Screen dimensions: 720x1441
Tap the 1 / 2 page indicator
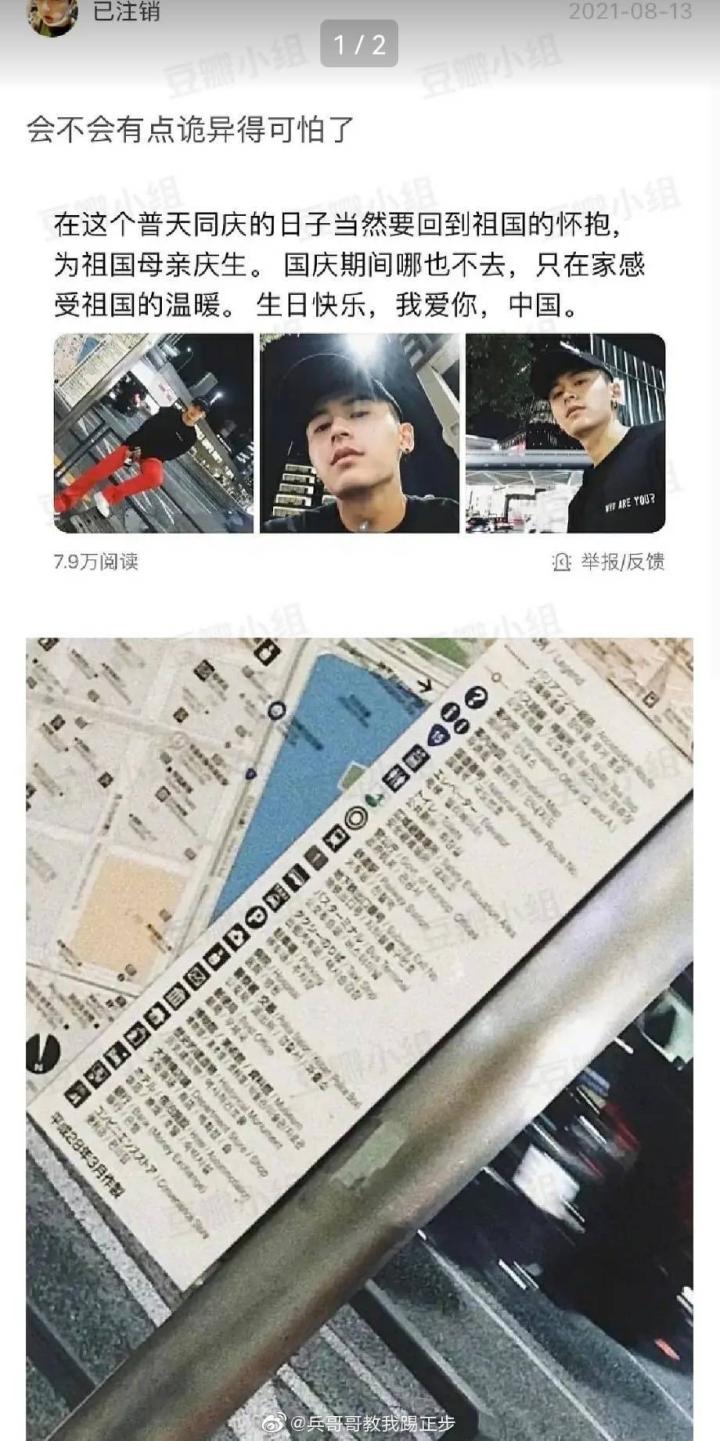[x=360, y=44]
